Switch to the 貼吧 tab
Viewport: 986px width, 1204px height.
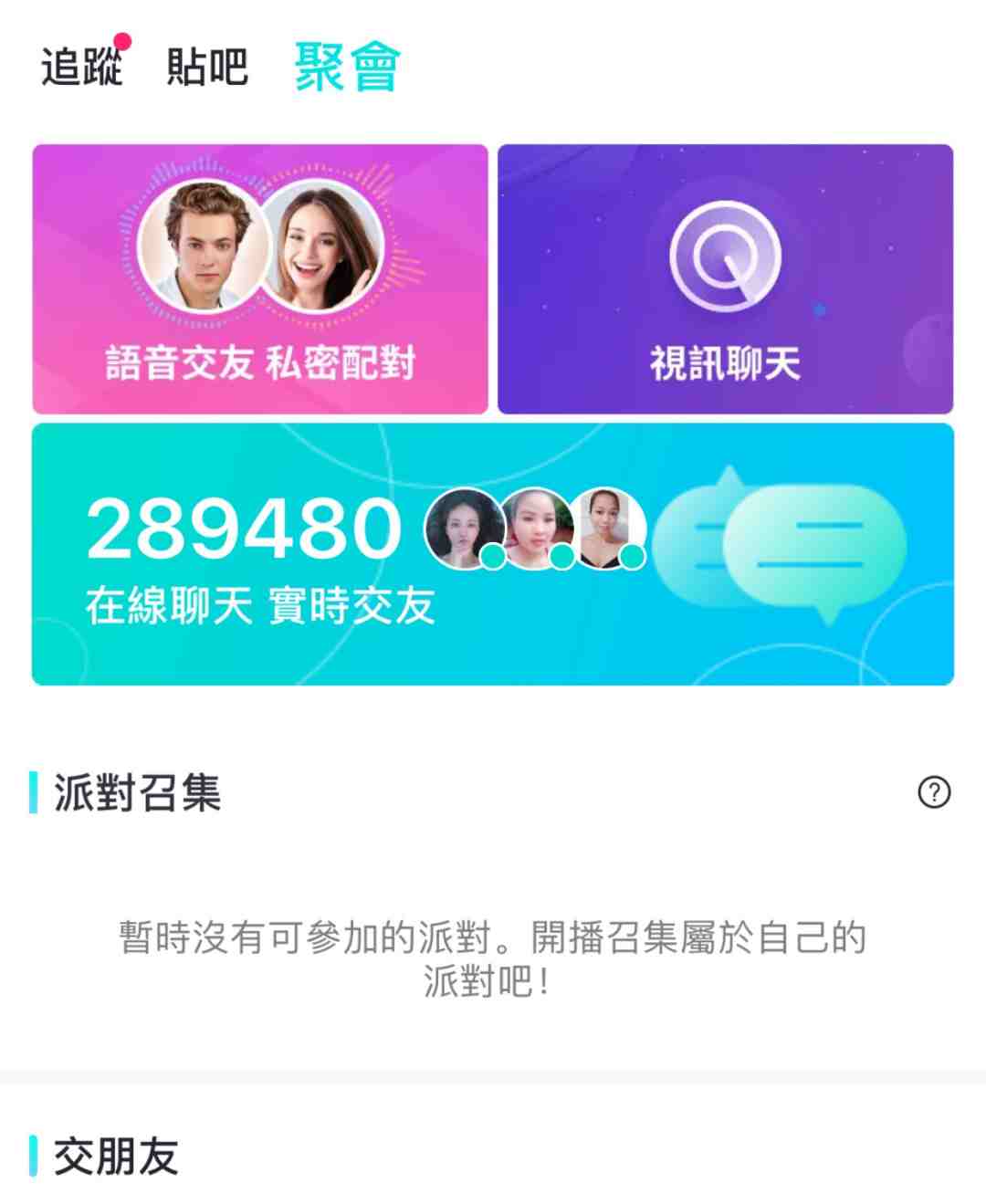207,67
